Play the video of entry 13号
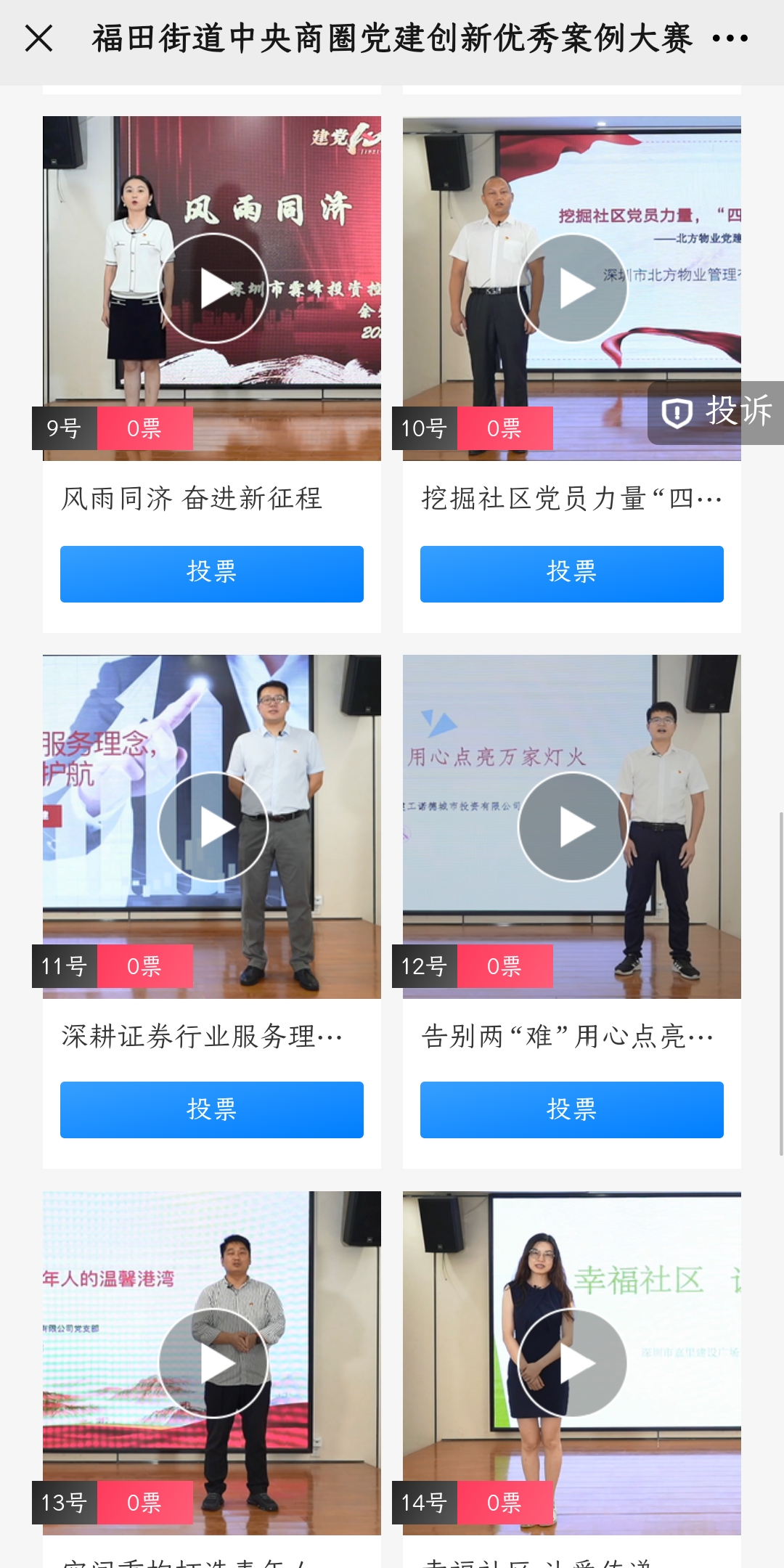784x1568 pixels. 213,1363
